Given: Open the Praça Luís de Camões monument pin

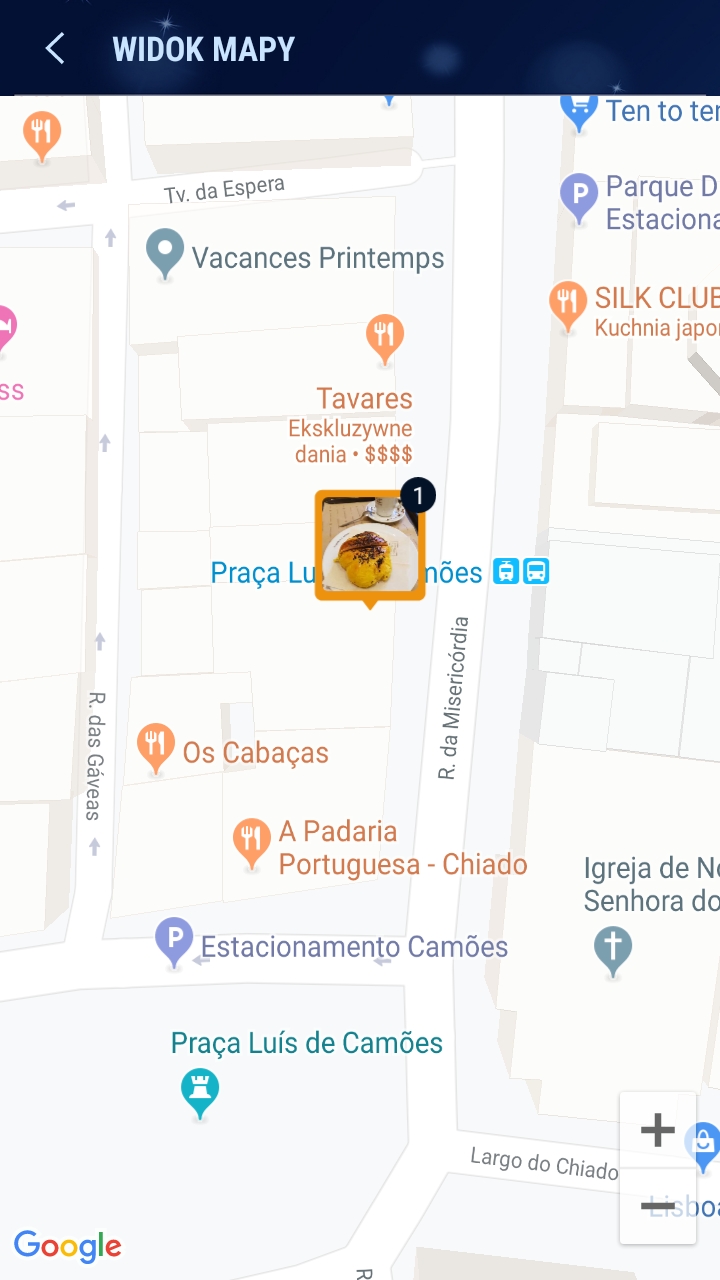Looking at the screenshot, I should tap(200, 1094).
